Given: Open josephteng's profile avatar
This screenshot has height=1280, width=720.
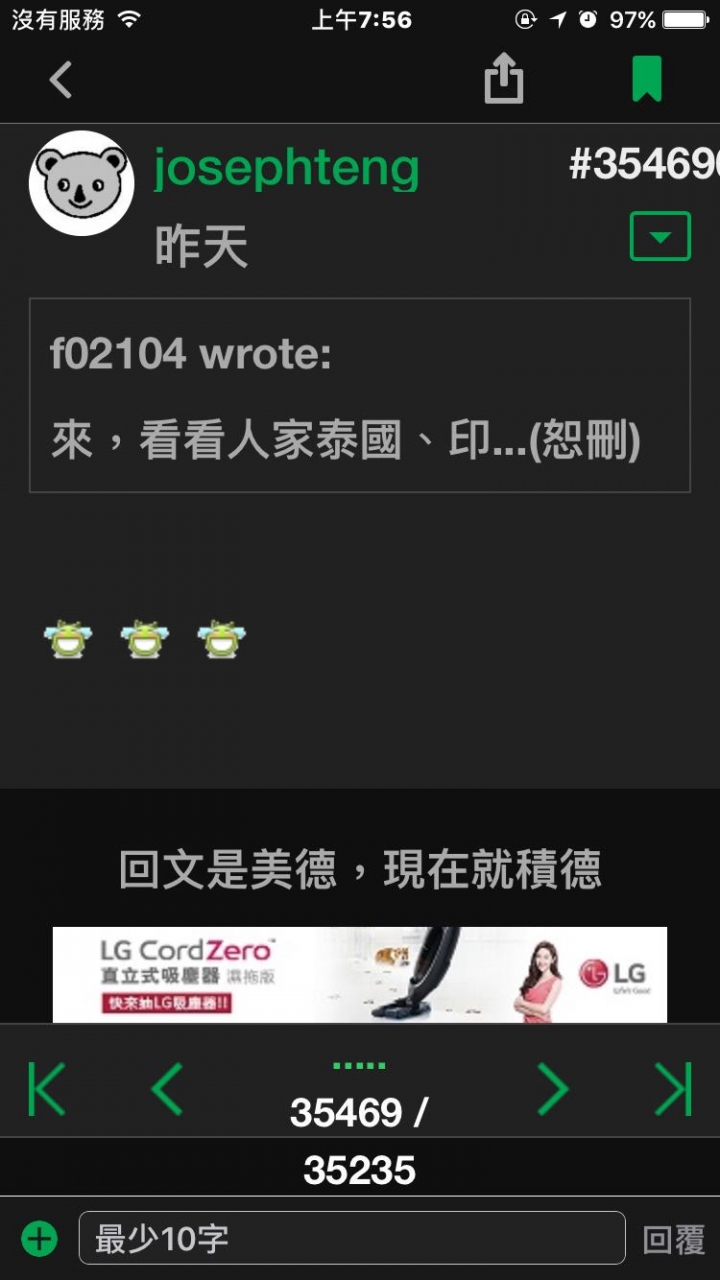Looking at the screenshot, I should 82,183.
